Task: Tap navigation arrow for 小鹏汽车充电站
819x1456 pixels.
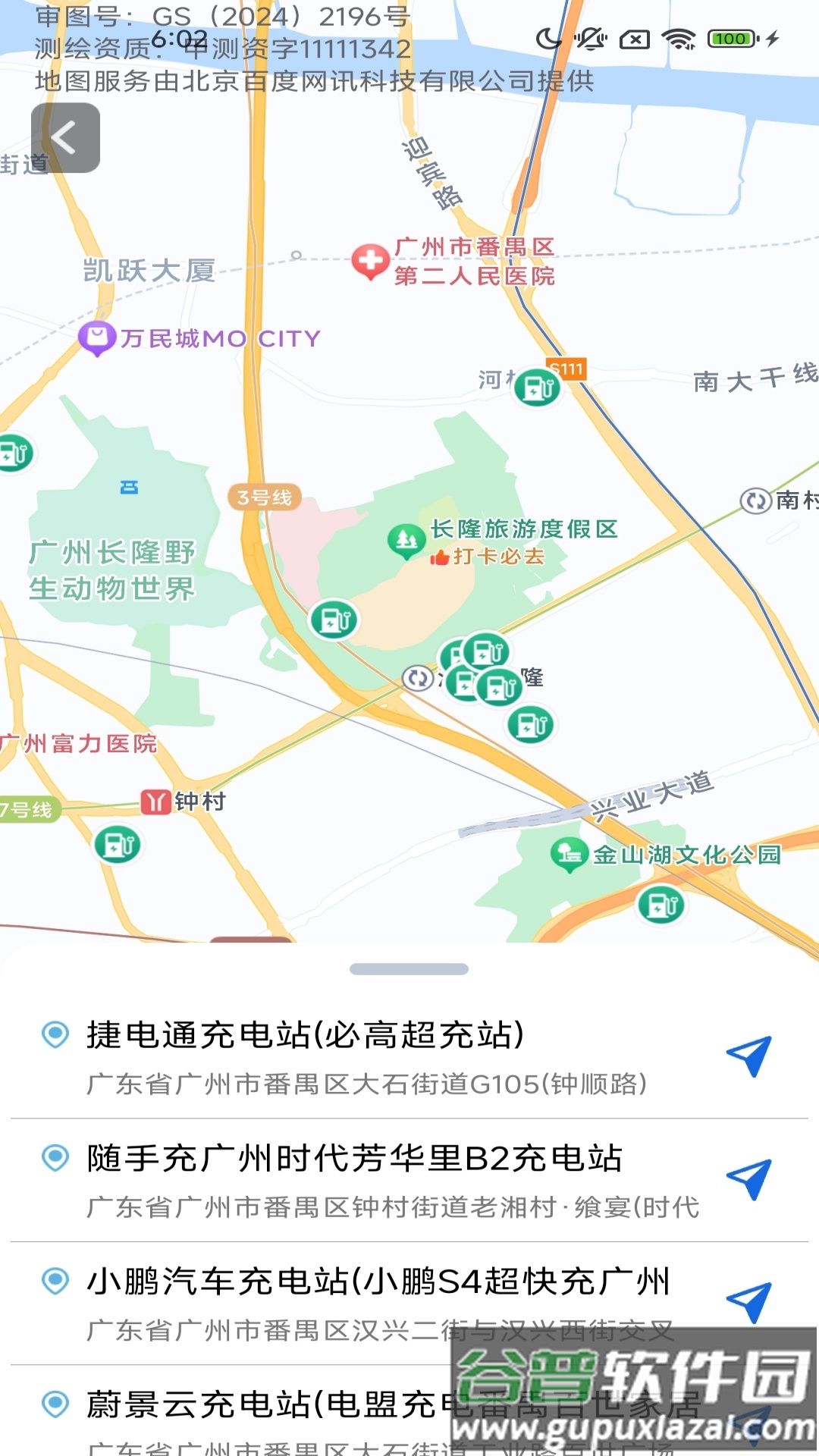Action: pyautogui.click(x=748, y=1301)
